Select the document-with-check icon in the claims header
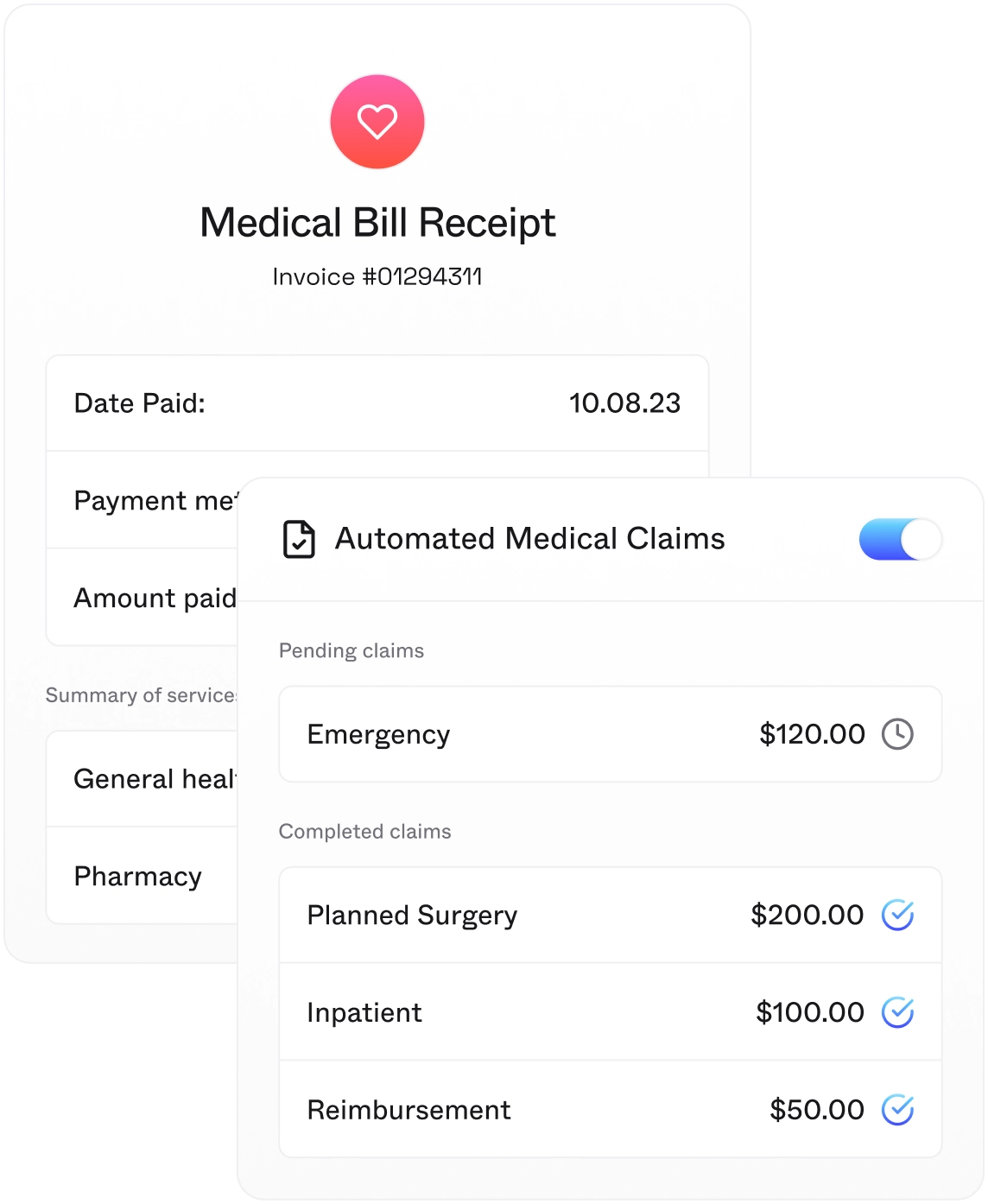Image resolution: width=988 pixels, height=1204 pixels. pyautogui.click(x=298, y=539)
